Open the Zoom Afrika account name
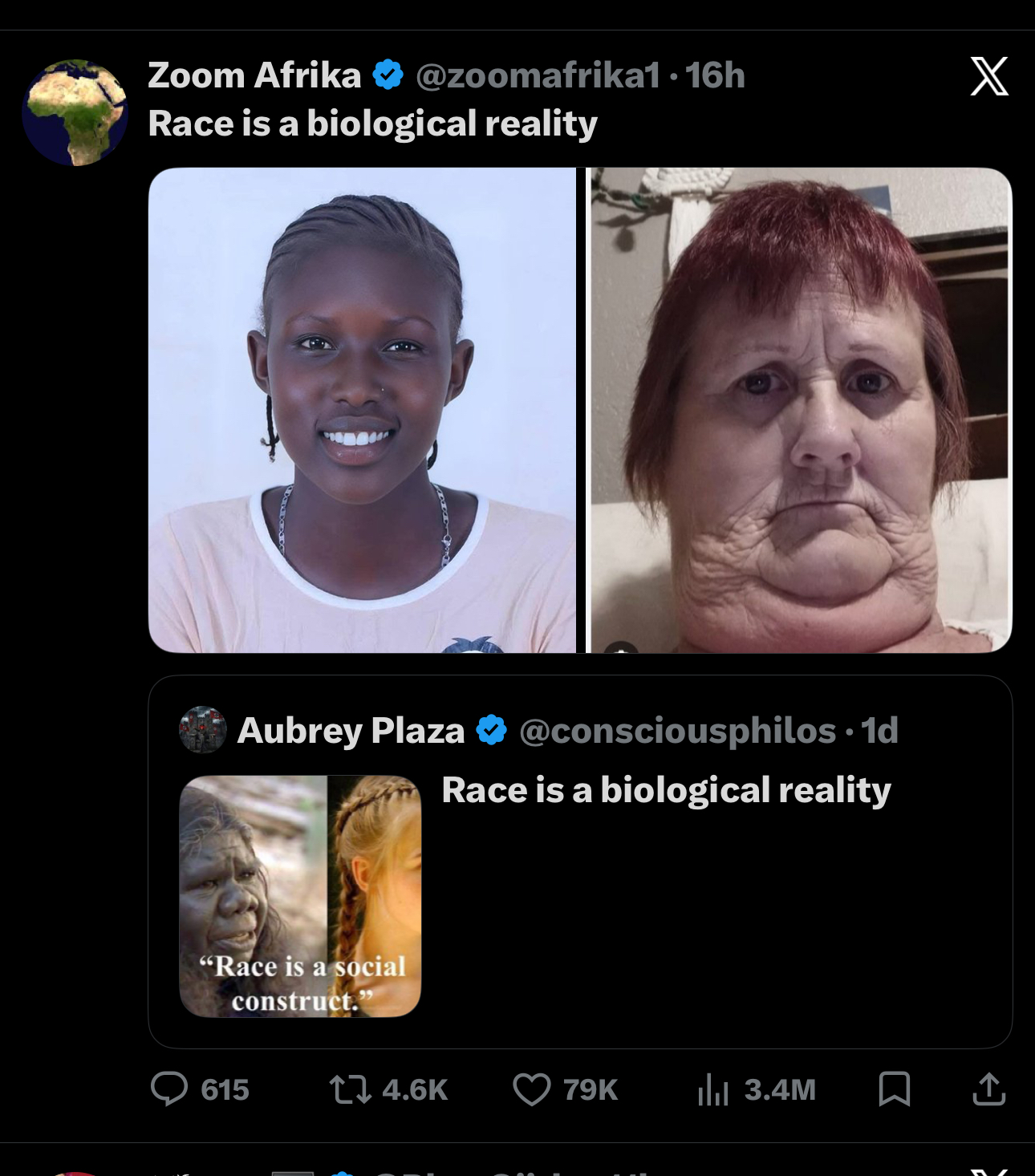 [254, 75]
